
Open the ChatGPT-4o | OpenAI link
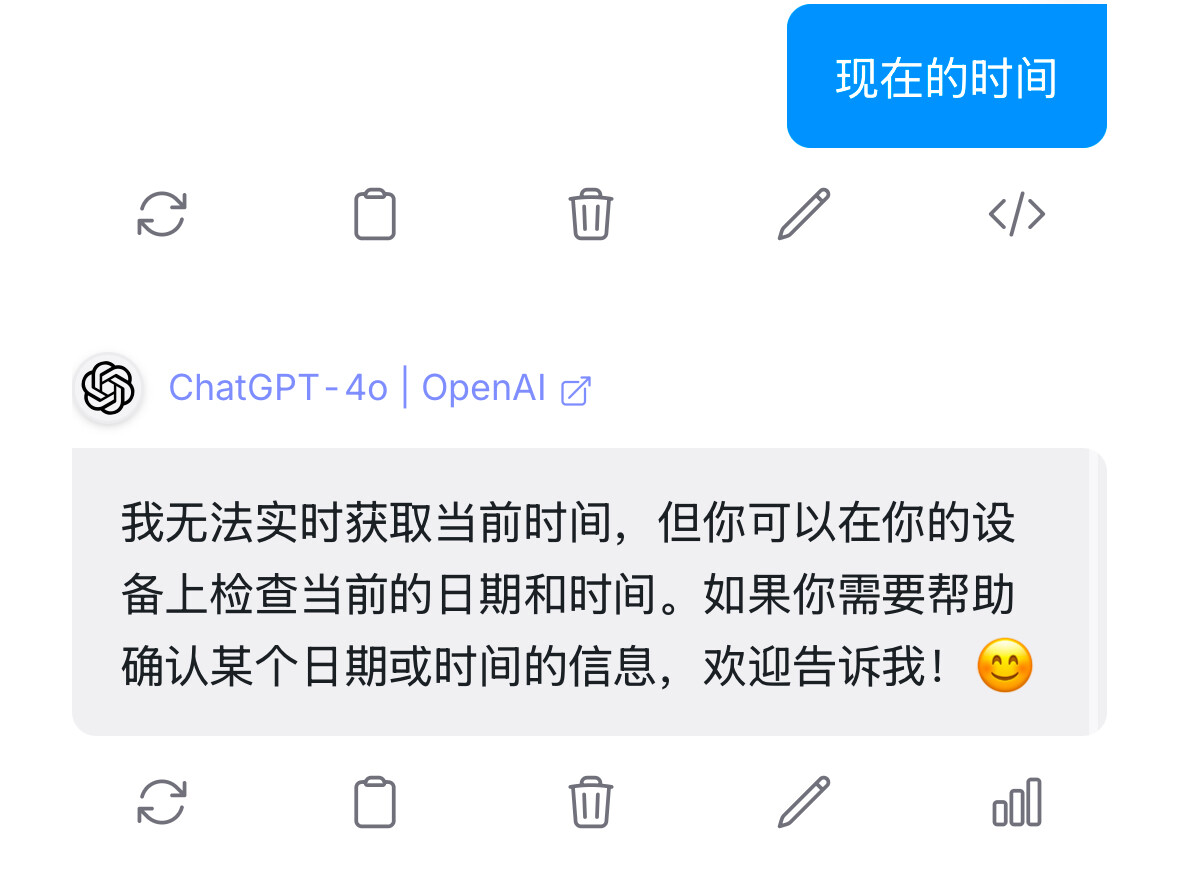(380, 389)
